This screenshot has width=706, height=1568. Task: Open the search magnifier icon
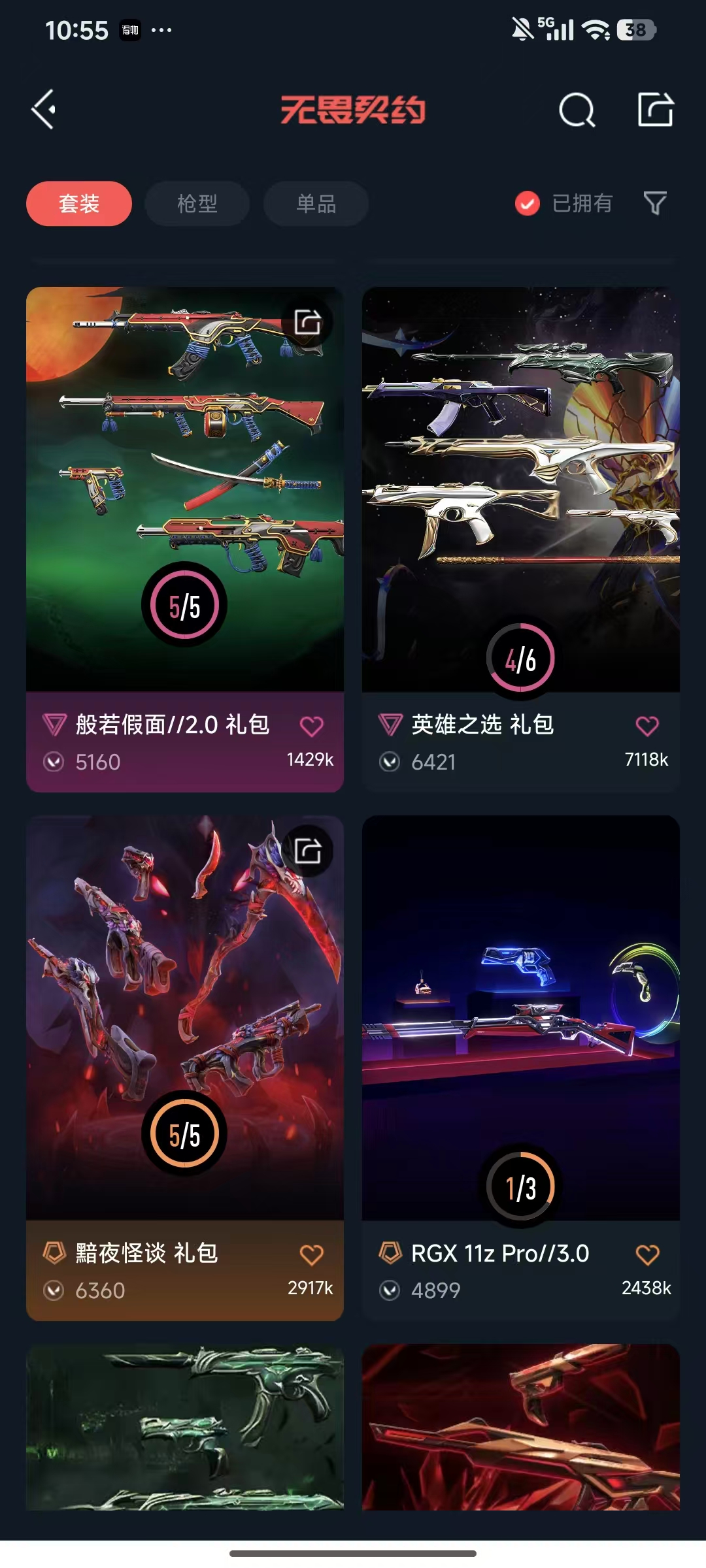point(577,109)
